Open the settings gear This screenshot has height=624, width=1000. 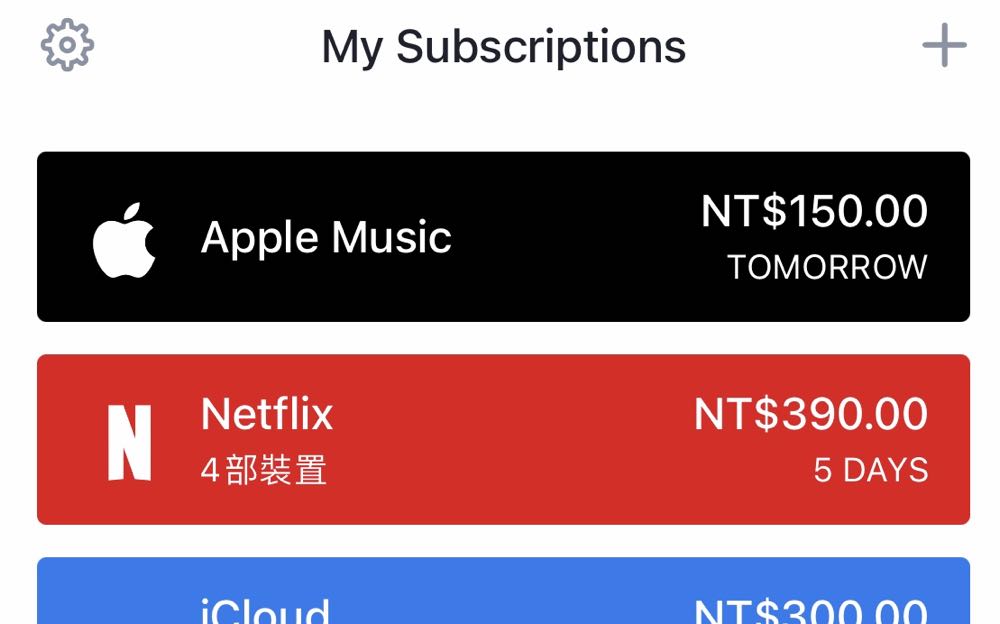coord(67,45)
